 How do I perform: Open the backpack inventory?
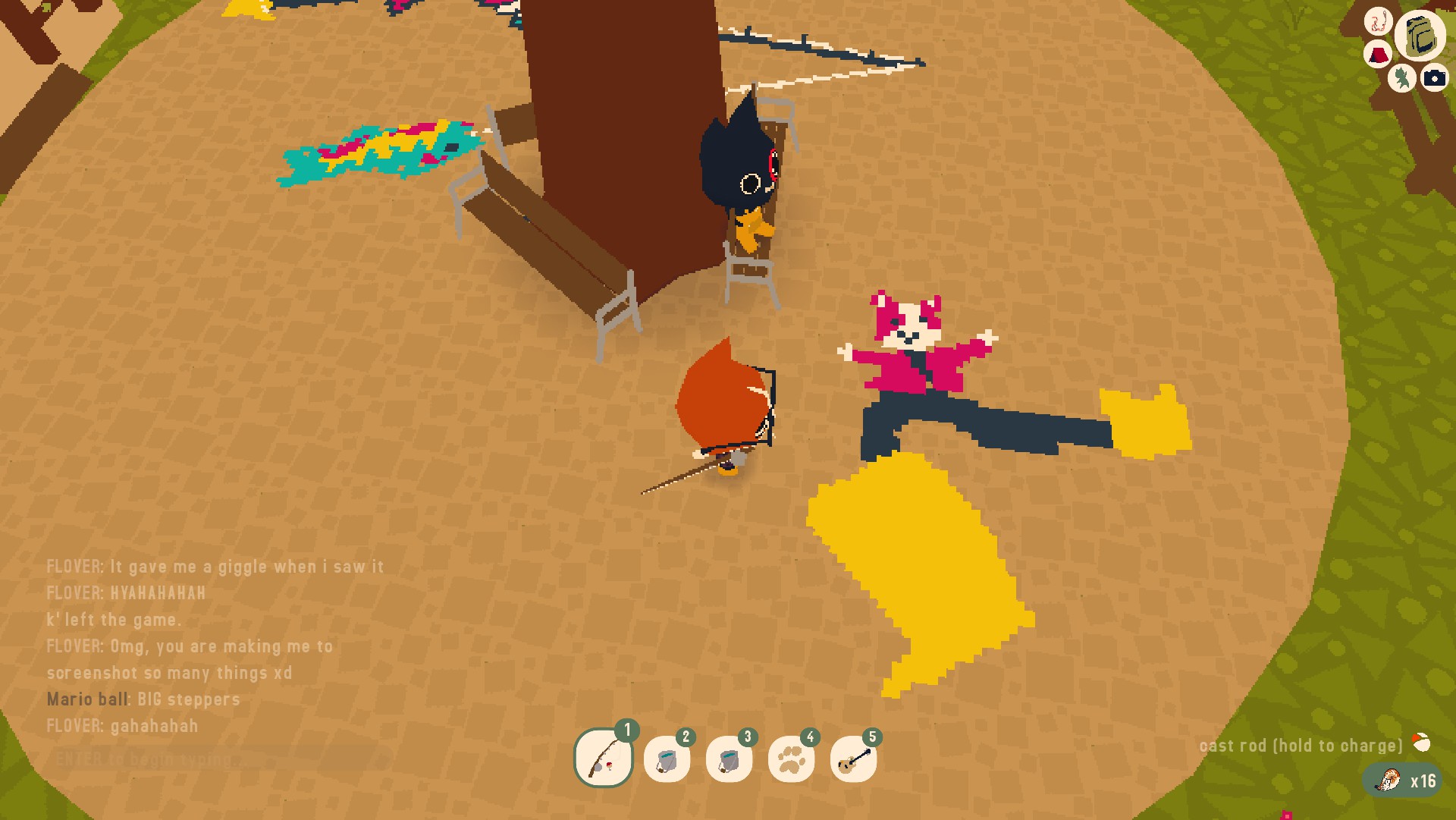[x=1420, y=35]
